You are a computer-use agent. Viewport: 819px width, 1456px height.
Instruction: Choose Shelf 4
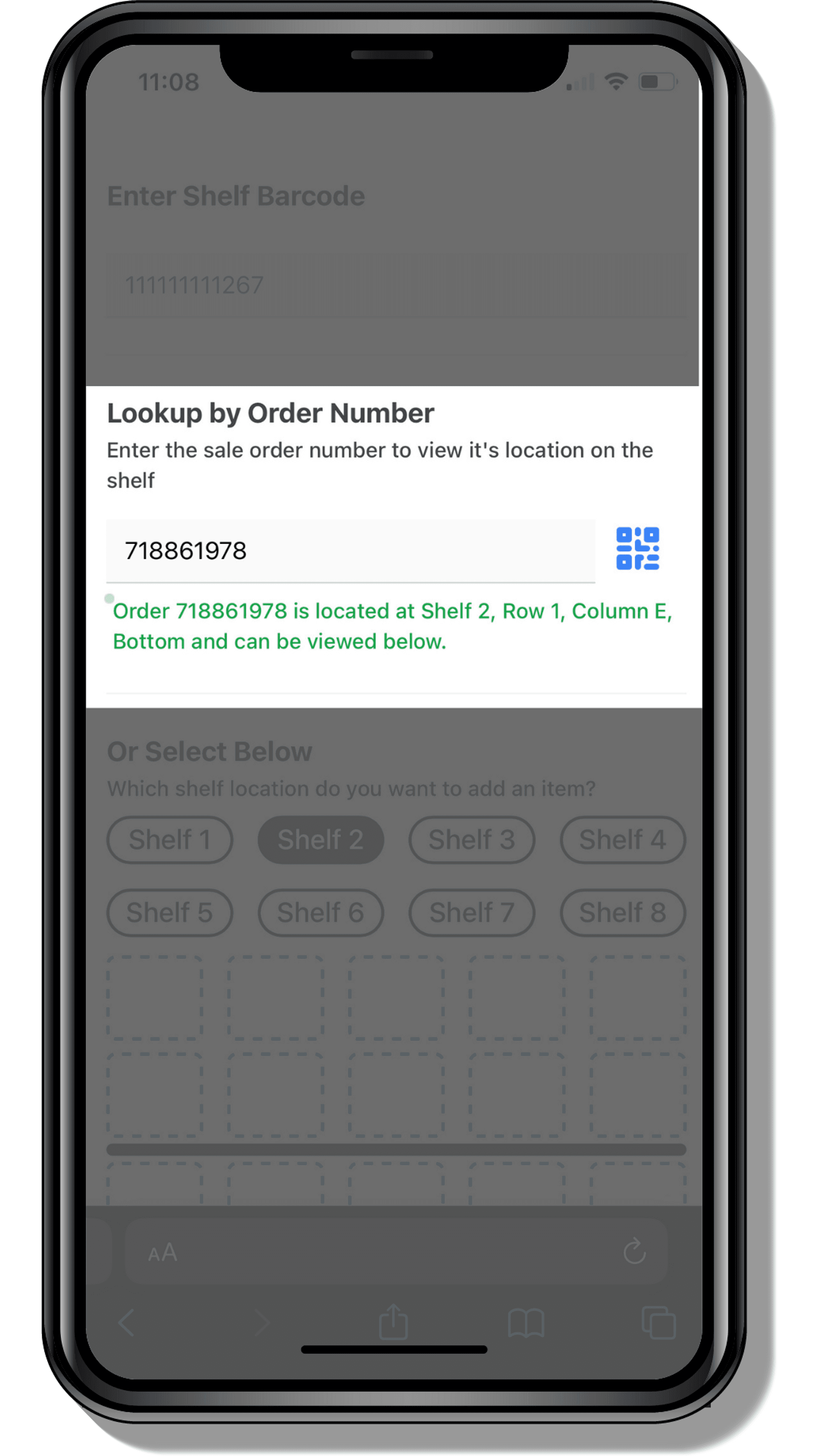click(622, 840)
